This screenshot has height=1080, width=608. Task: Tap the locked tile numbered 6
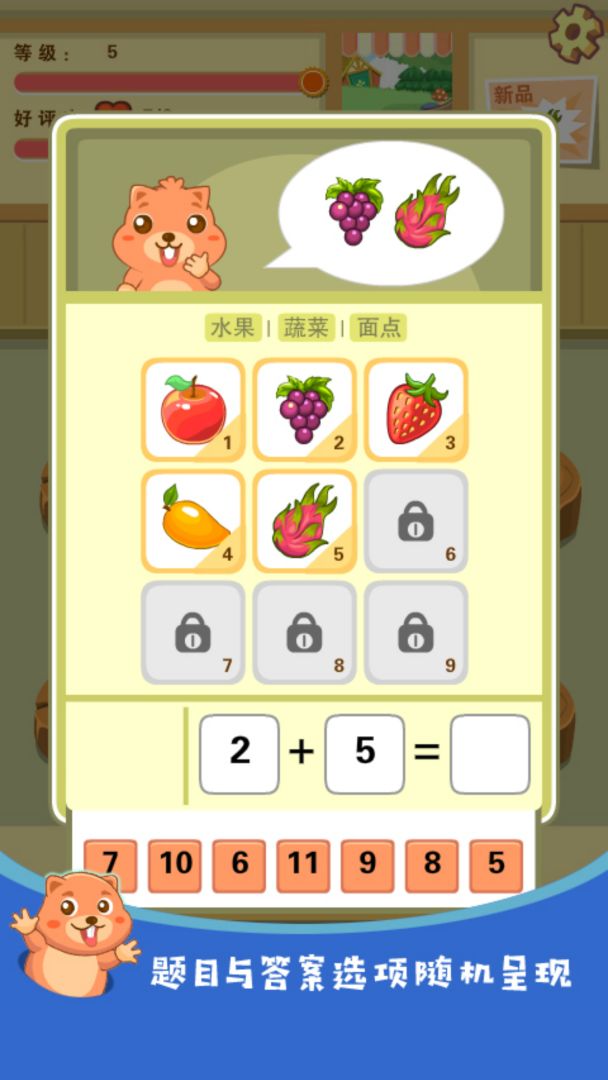(415, 521)
